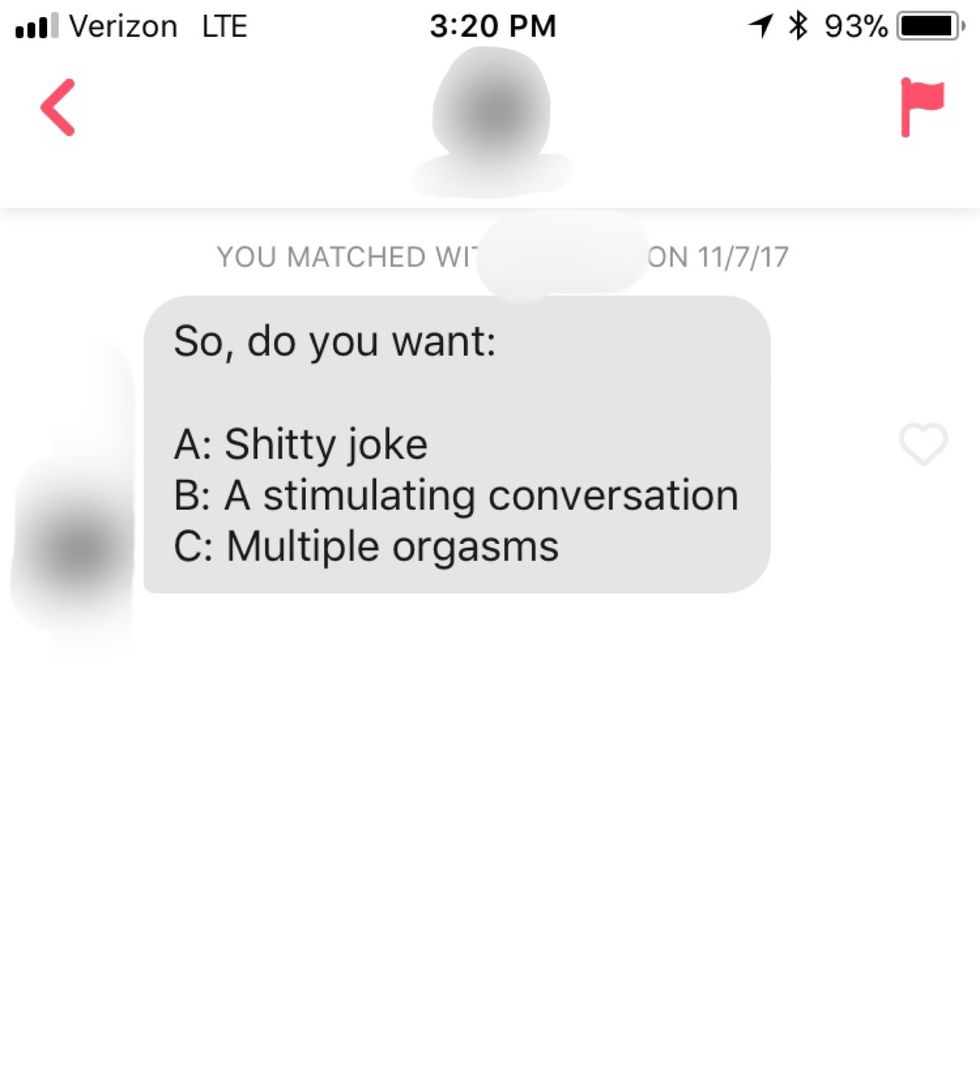Like the message with the heart icon
Viewport: 980px width, 1081px height.
922,444
